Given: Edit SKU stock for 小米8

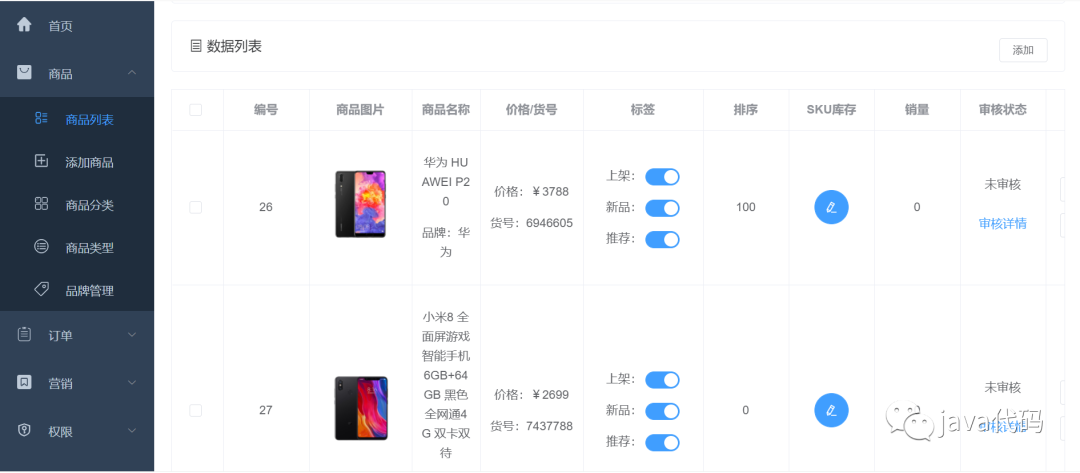Looking at the screenshot, I should click(x=831, y=410).
